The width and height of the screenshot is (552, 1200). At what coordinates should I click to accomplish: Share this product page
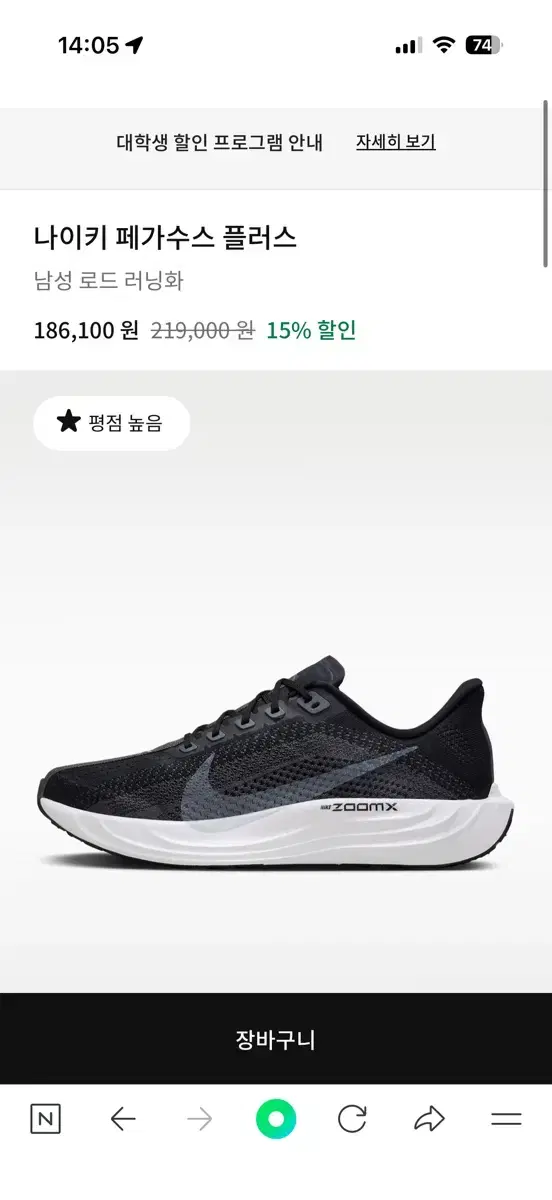coord(429,1119)
